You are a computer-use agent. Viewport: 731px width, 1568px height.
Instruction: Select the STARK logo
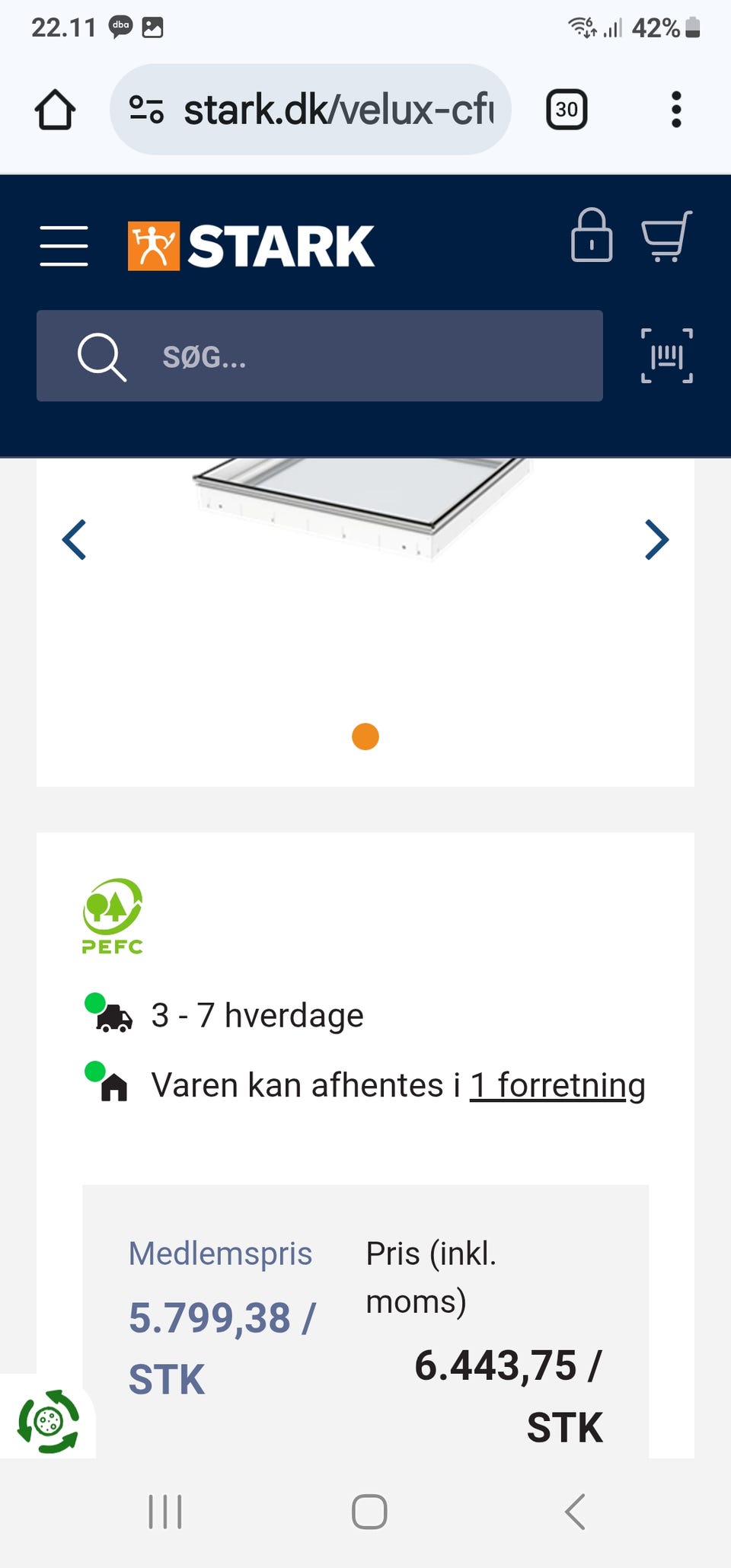249,244
